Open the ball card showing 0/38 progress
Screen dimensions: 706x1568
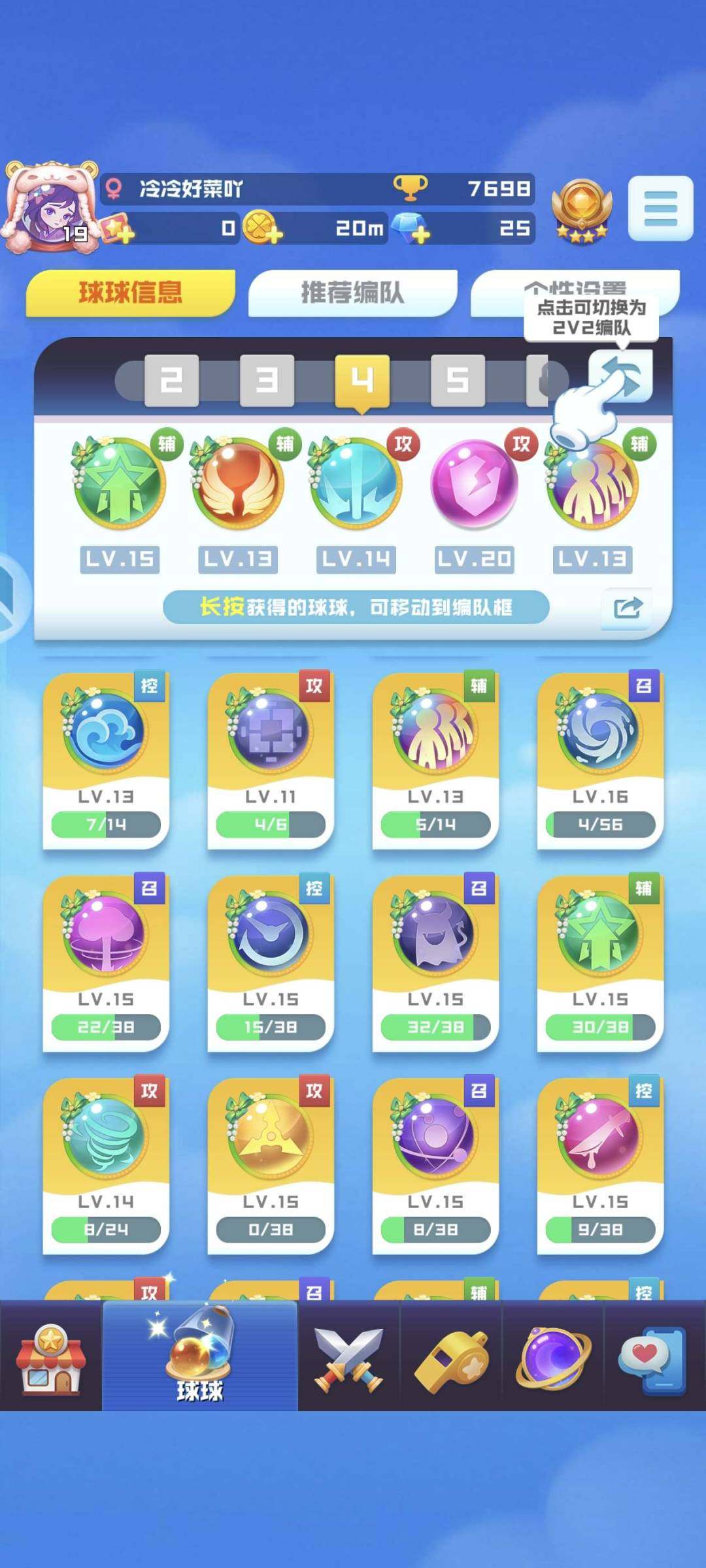click(270, 1166)
